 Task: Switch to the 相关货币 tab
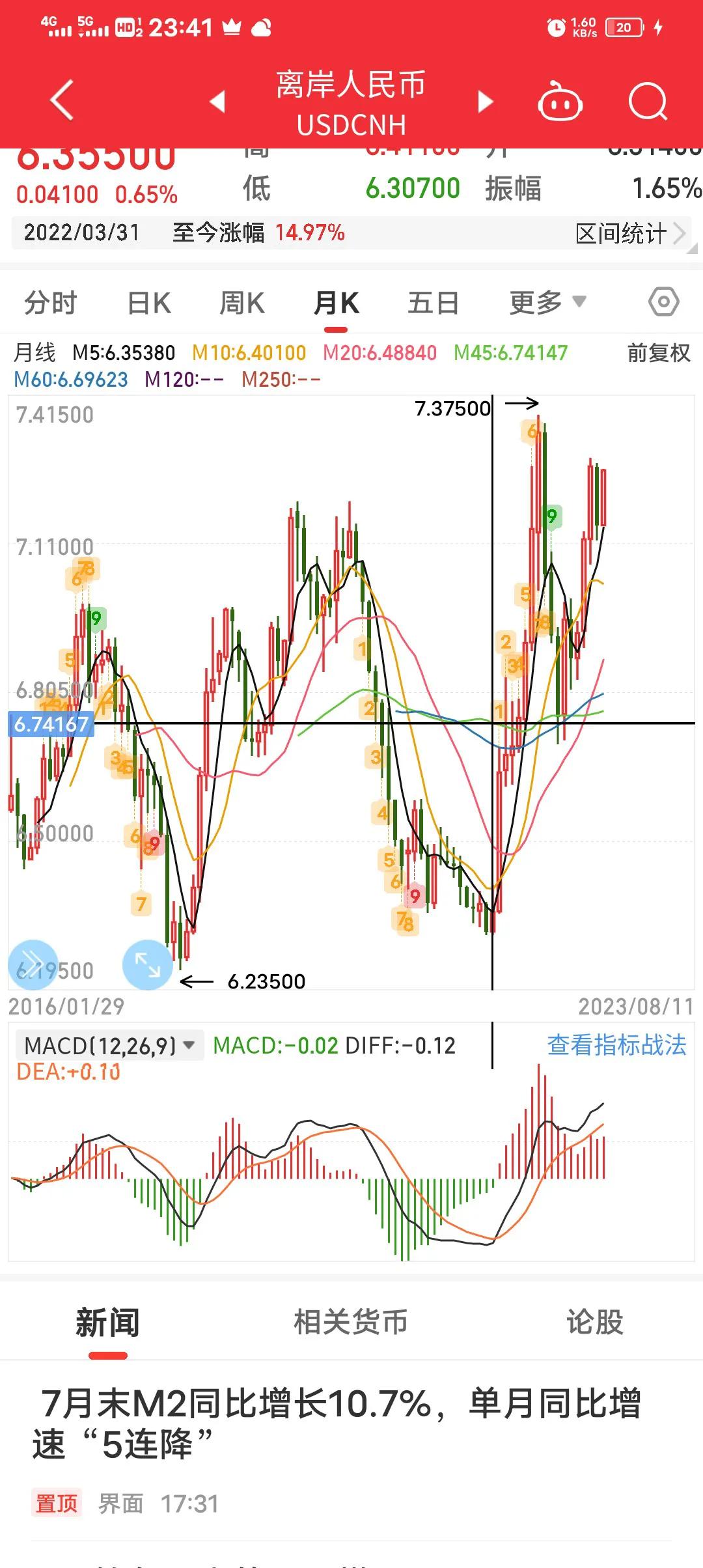point(350,1323)
